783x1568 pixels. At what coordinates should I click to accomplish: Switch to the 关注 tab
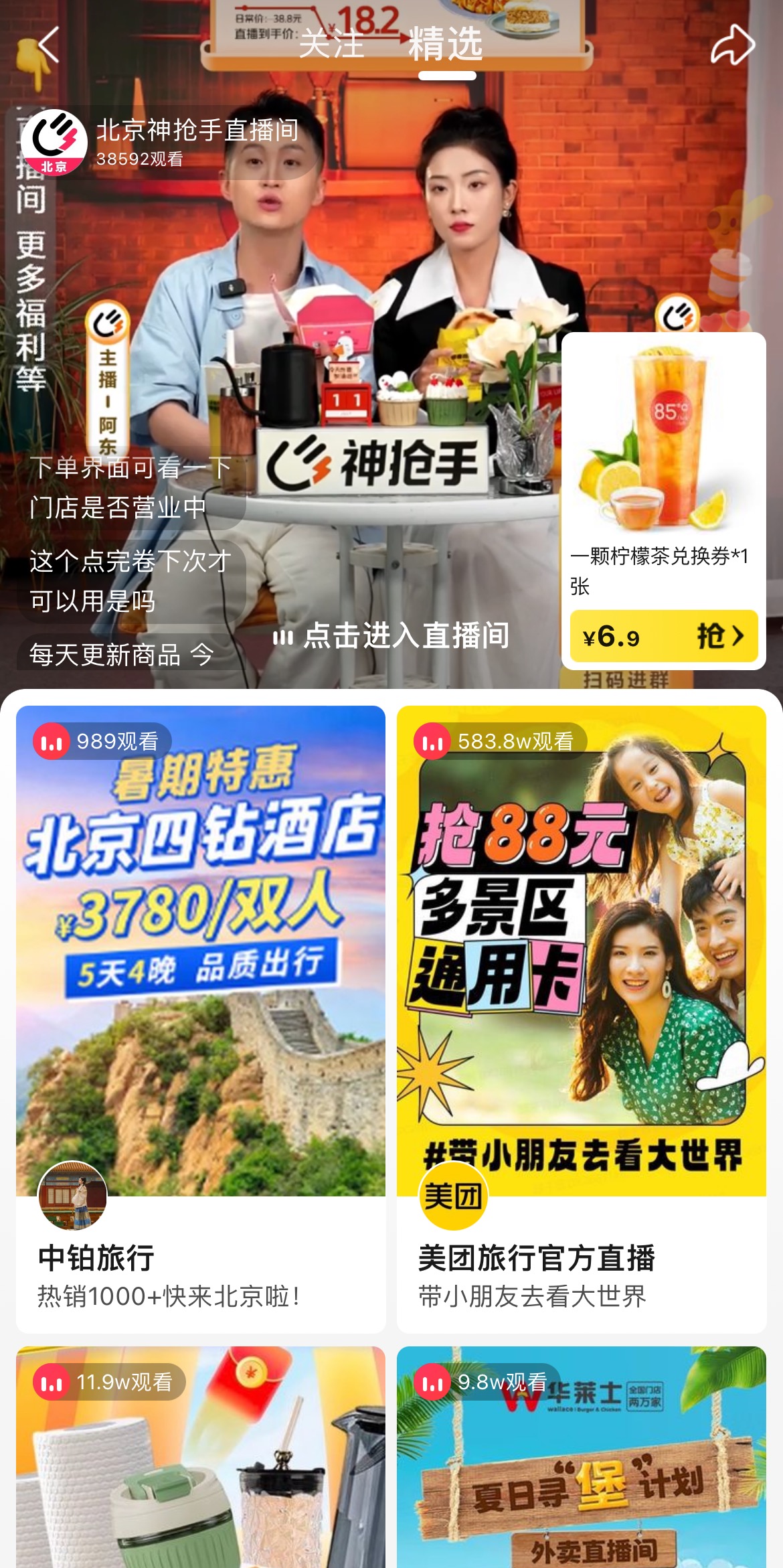pyautogui.click(x=331, y=44)
